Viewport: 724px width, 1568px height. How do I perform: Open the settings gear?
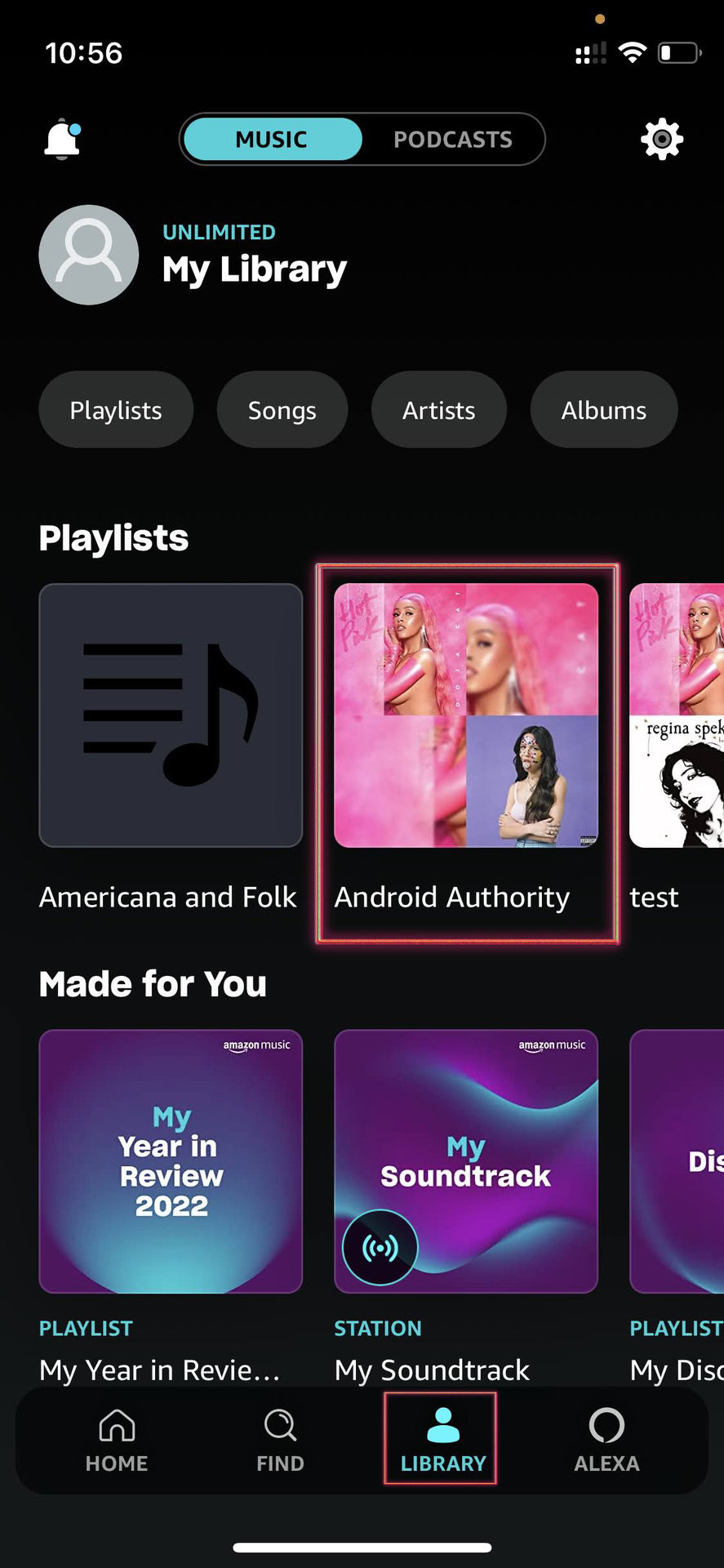661,140
